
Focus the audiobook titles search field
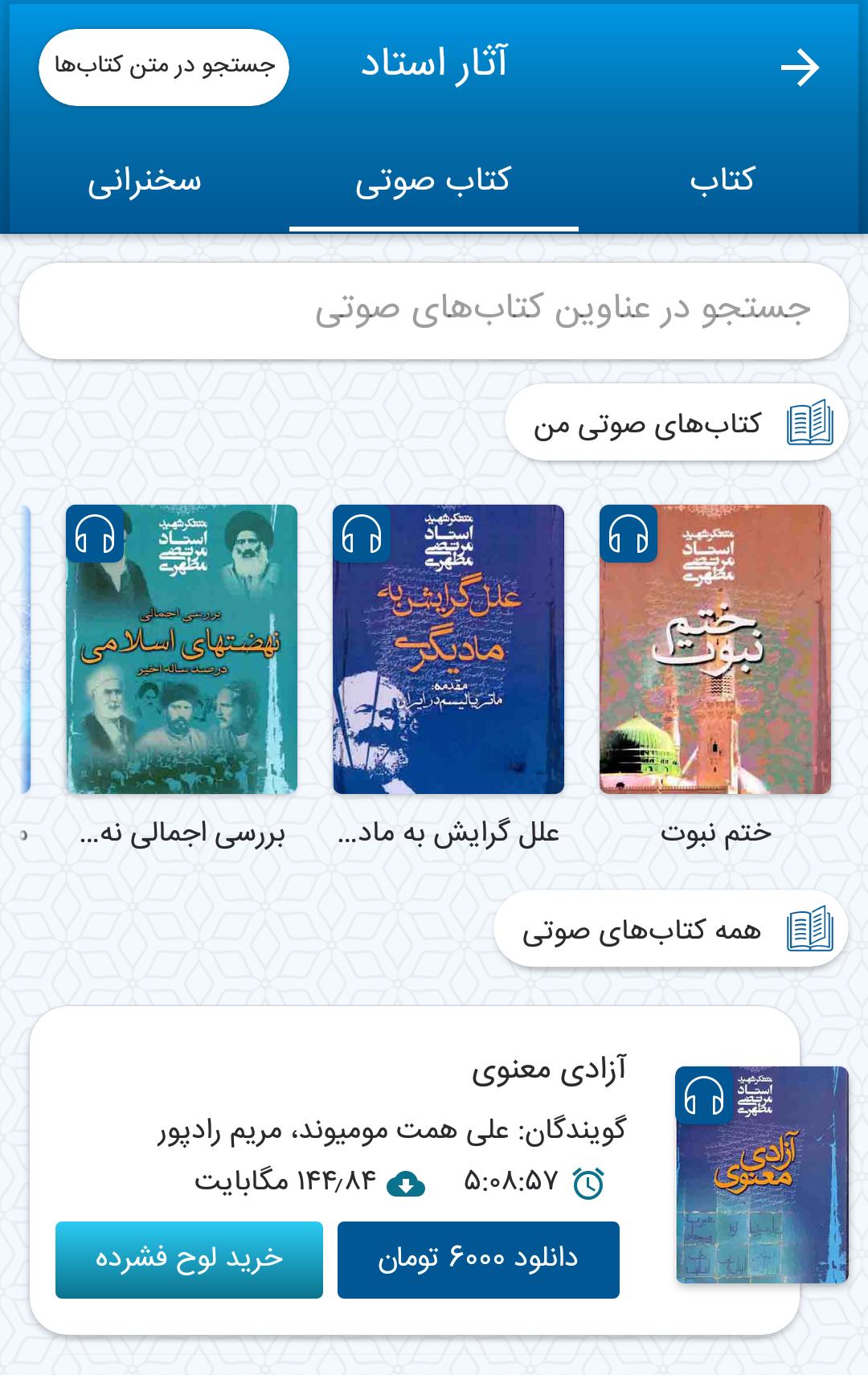(434, 310)
